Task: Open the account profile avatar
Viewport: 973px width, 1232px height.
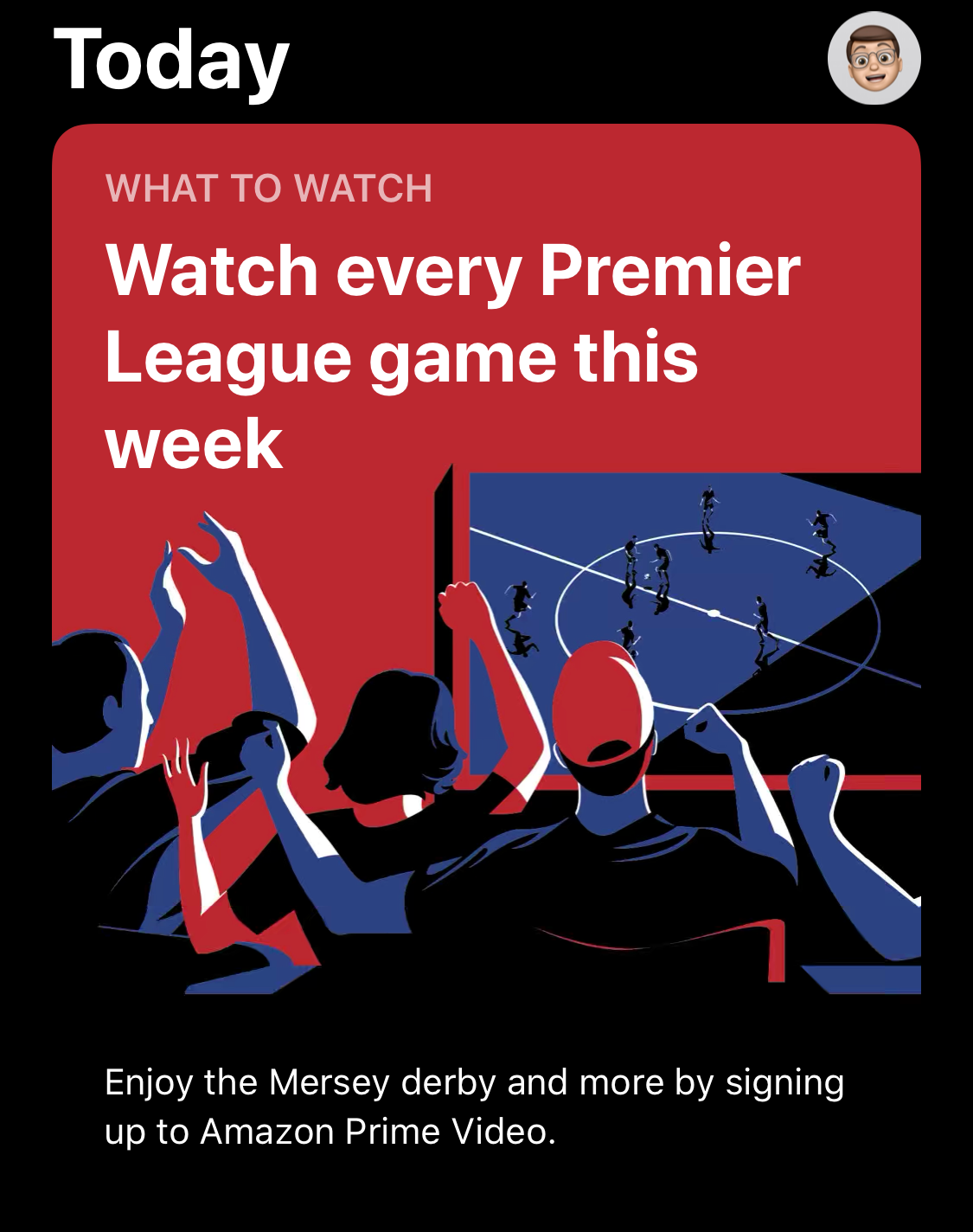Action: click(x=874, y=59)
